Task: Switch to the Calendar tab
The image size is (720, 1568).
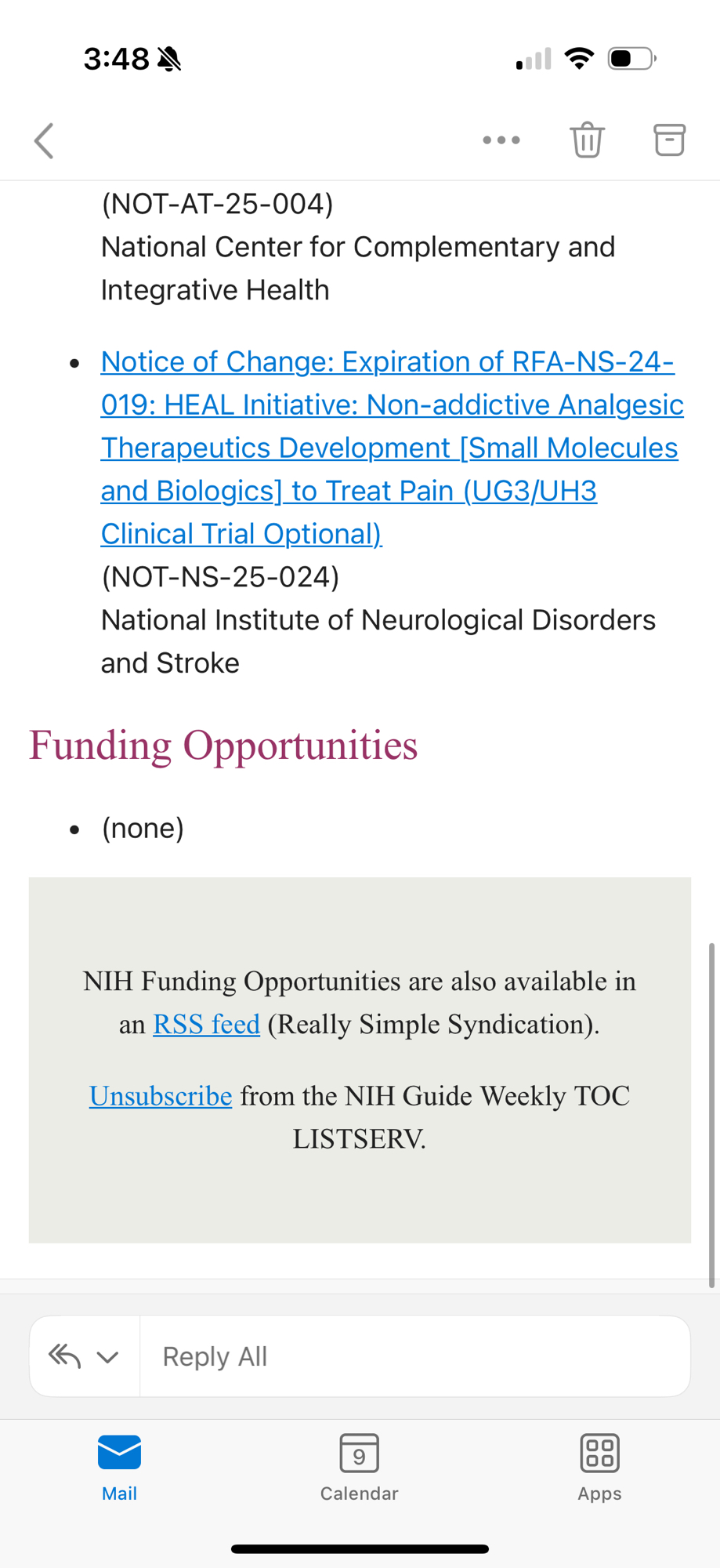Action: click(360, 1468)
